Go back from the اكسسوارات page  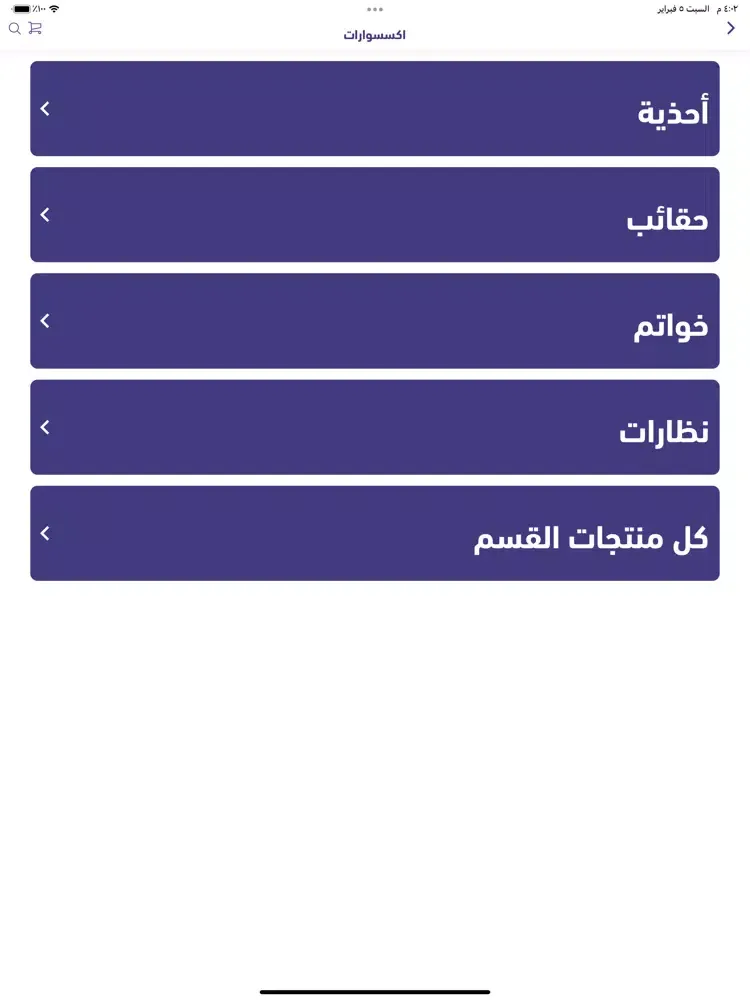[731, 29]
